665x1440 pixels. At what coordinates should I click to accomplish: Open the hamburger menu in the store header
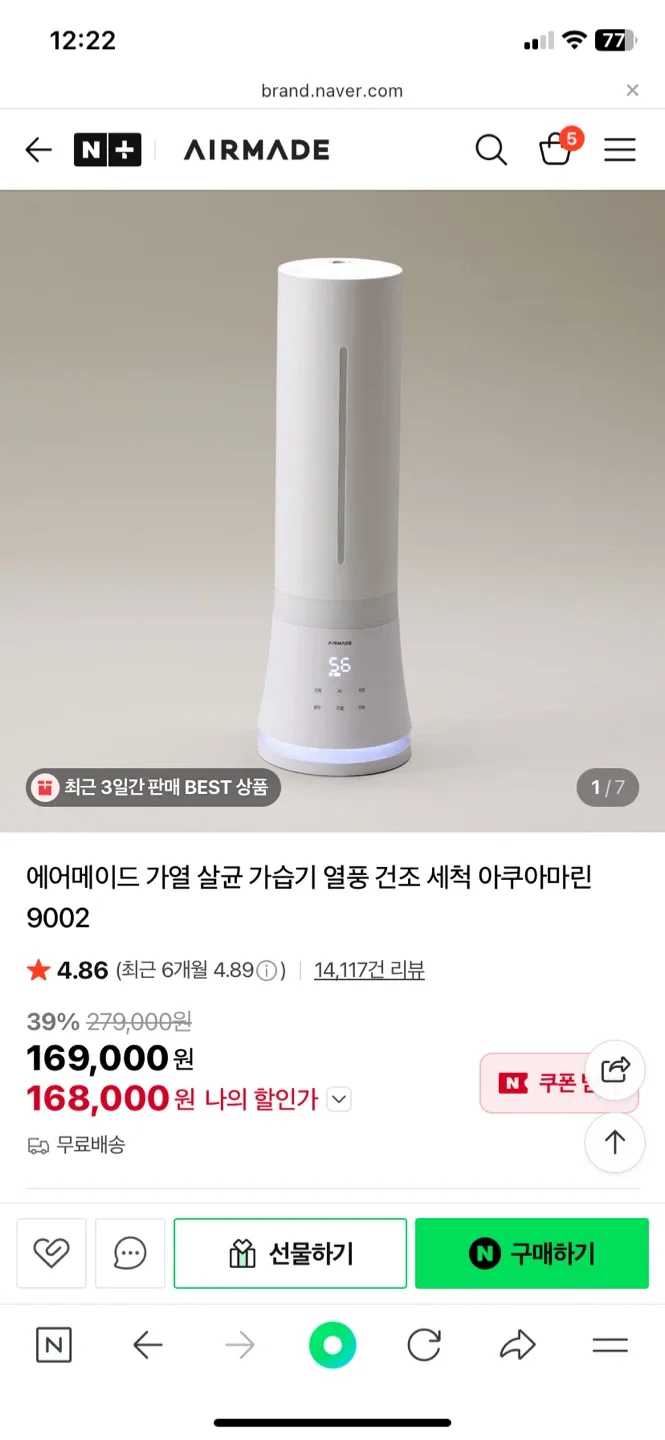coord(620,150)
